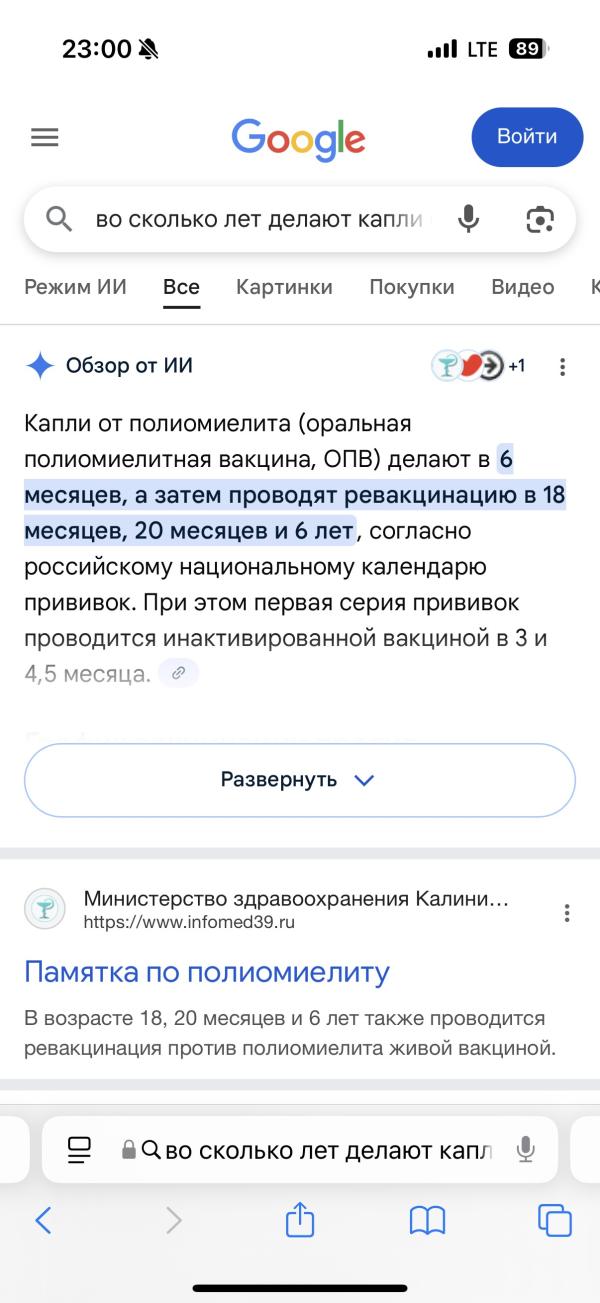Tap the Safari address bar microphone

click(525, 1150)
